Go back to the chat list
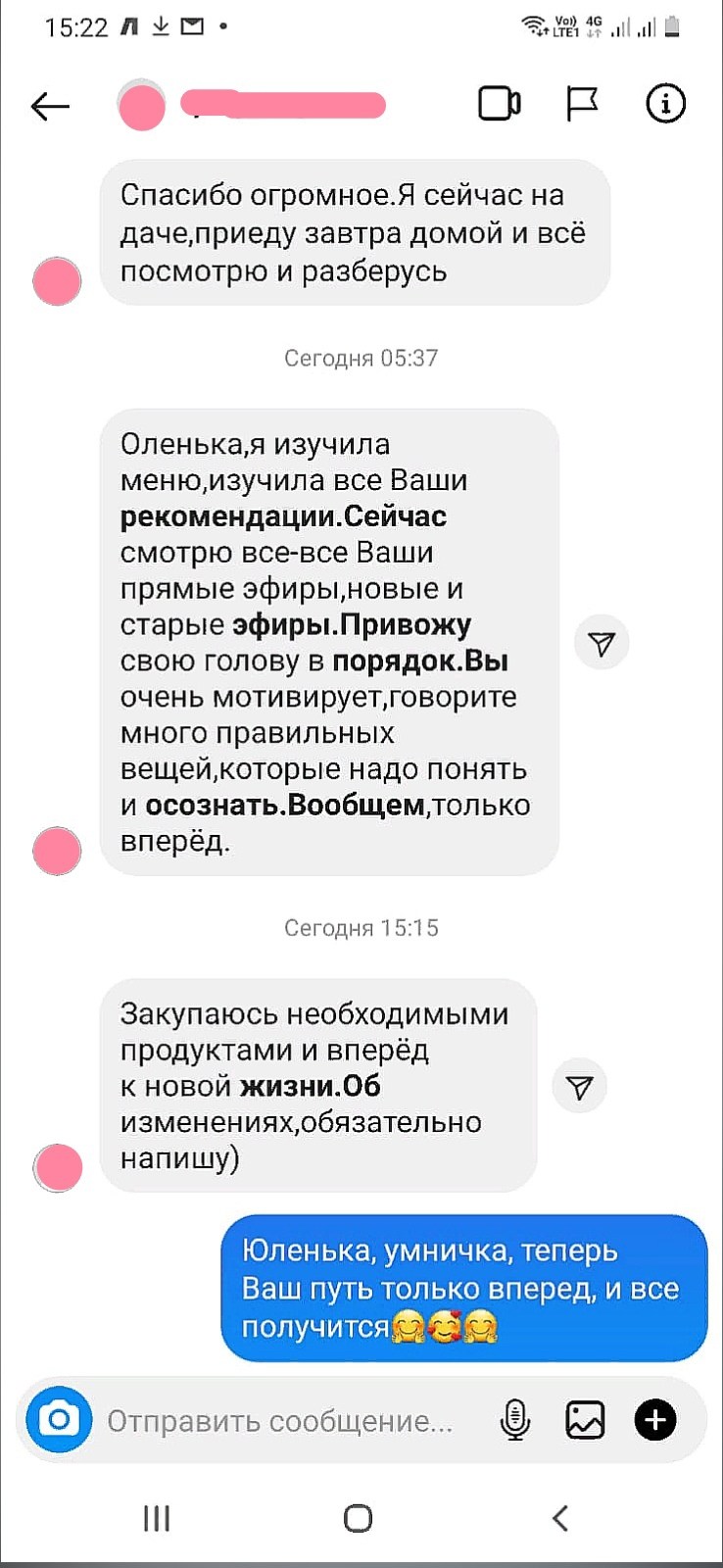This screenshot has width=723, height=1568. (x=50, y=105)
